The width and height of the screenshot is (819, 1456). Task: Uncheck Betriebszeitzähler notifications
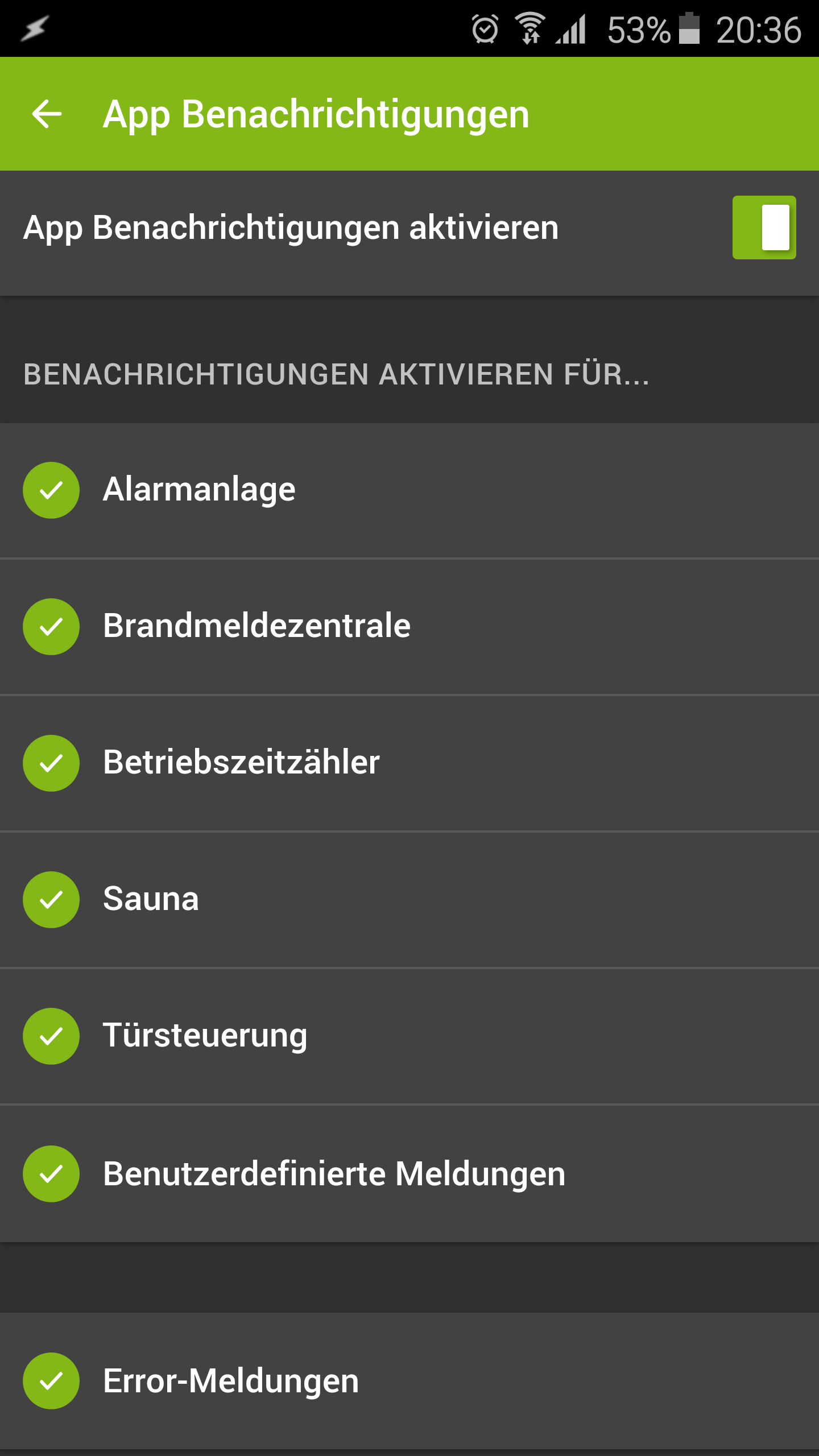51,763
